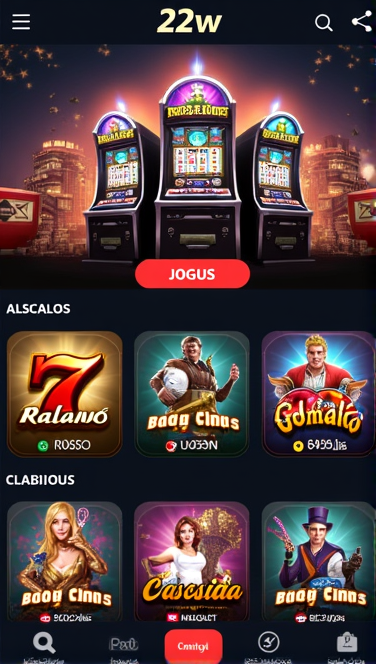Select the magnifier tab in the bottom bar

[44, 644]
